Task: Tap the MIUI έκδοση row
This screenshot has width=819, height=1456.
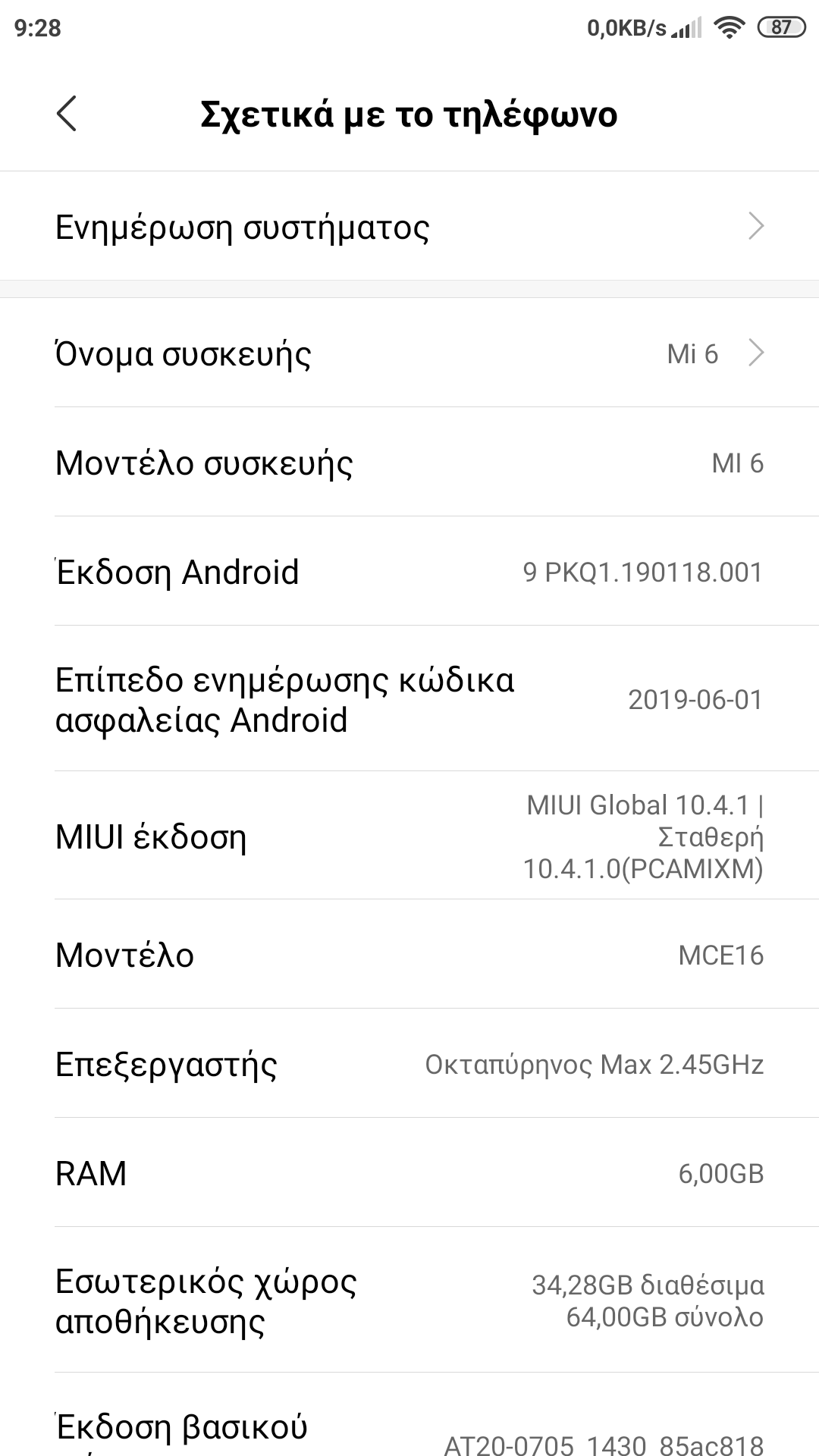Action: point(409,836)
